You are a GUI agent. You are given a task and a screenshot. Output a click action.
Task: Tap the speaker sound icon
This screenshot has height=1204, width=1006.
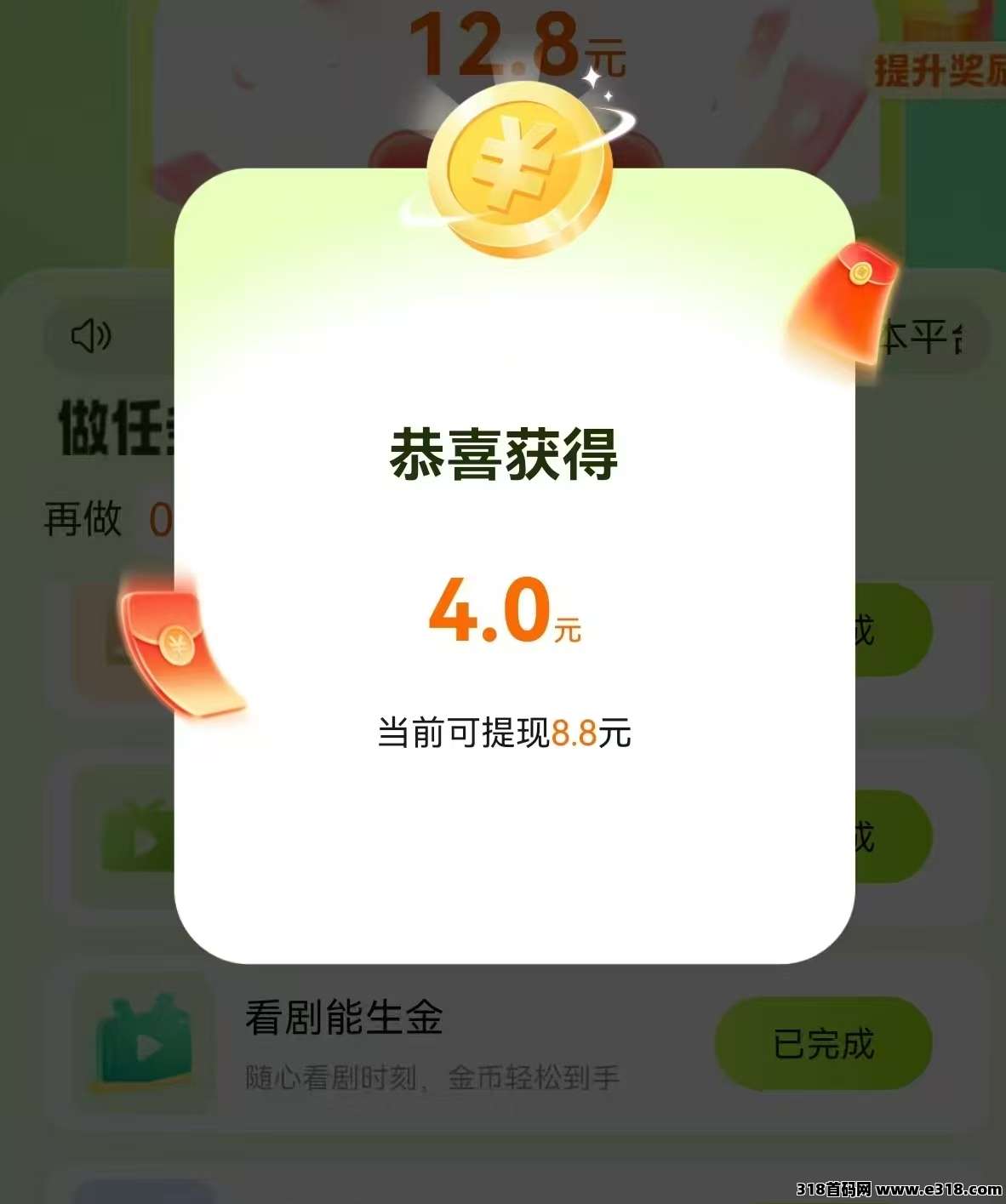coord(91,337)
